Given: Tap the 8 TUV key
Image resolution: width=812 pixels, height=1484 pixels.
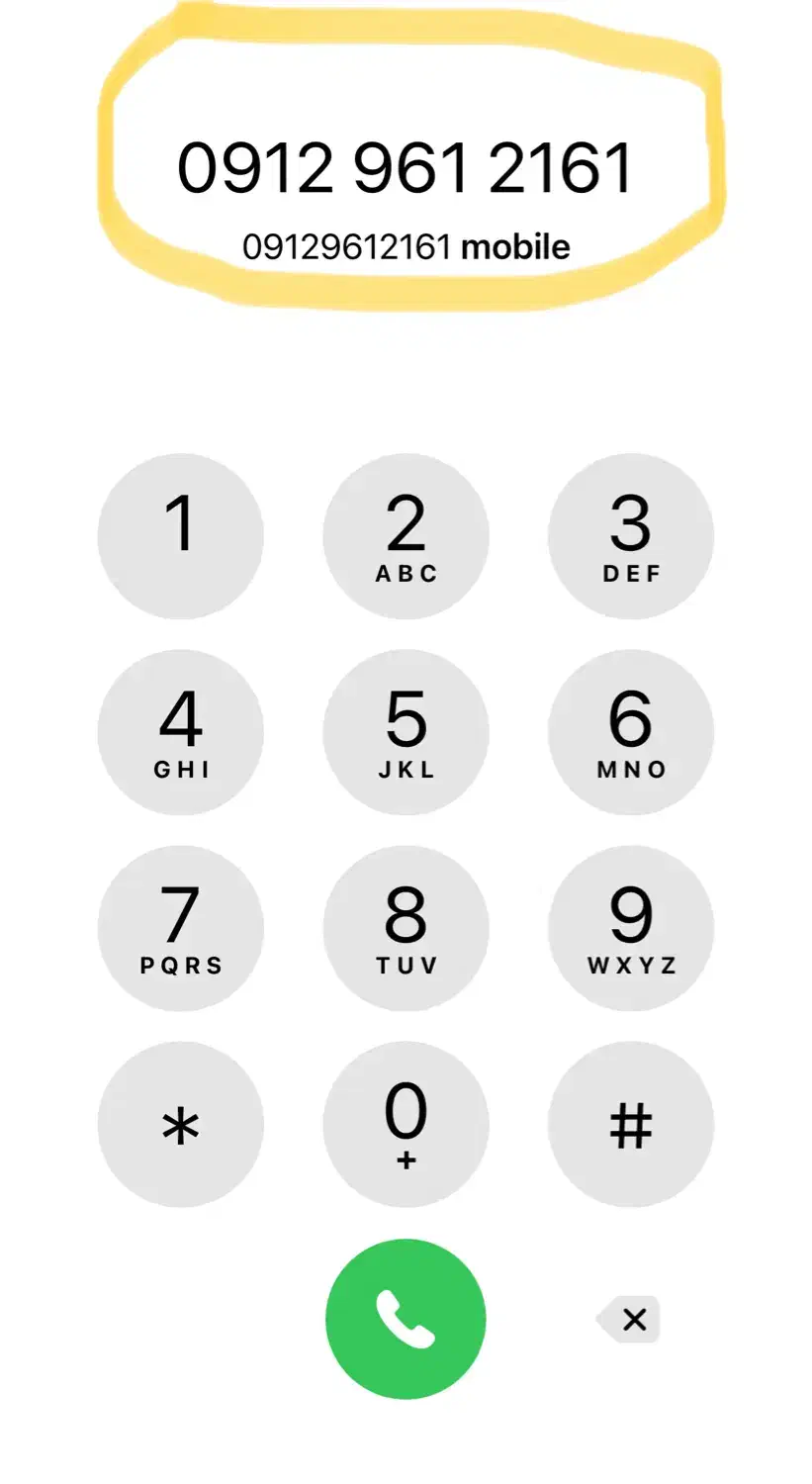Looking at the screenshot, I should pos(406,928).
